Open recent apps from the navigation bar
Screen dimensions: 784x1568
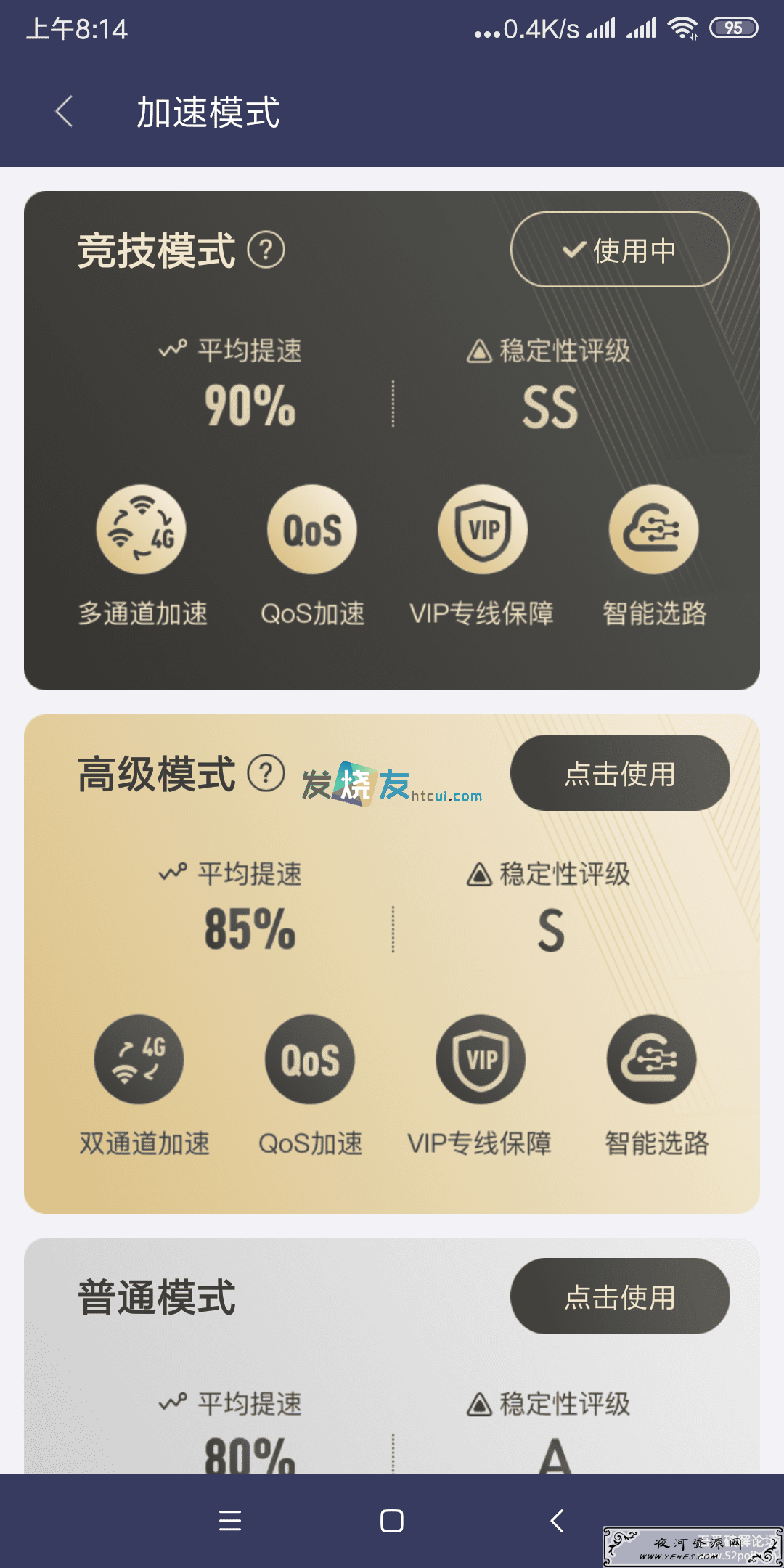pyautogui.click(x=229, y=1520)
